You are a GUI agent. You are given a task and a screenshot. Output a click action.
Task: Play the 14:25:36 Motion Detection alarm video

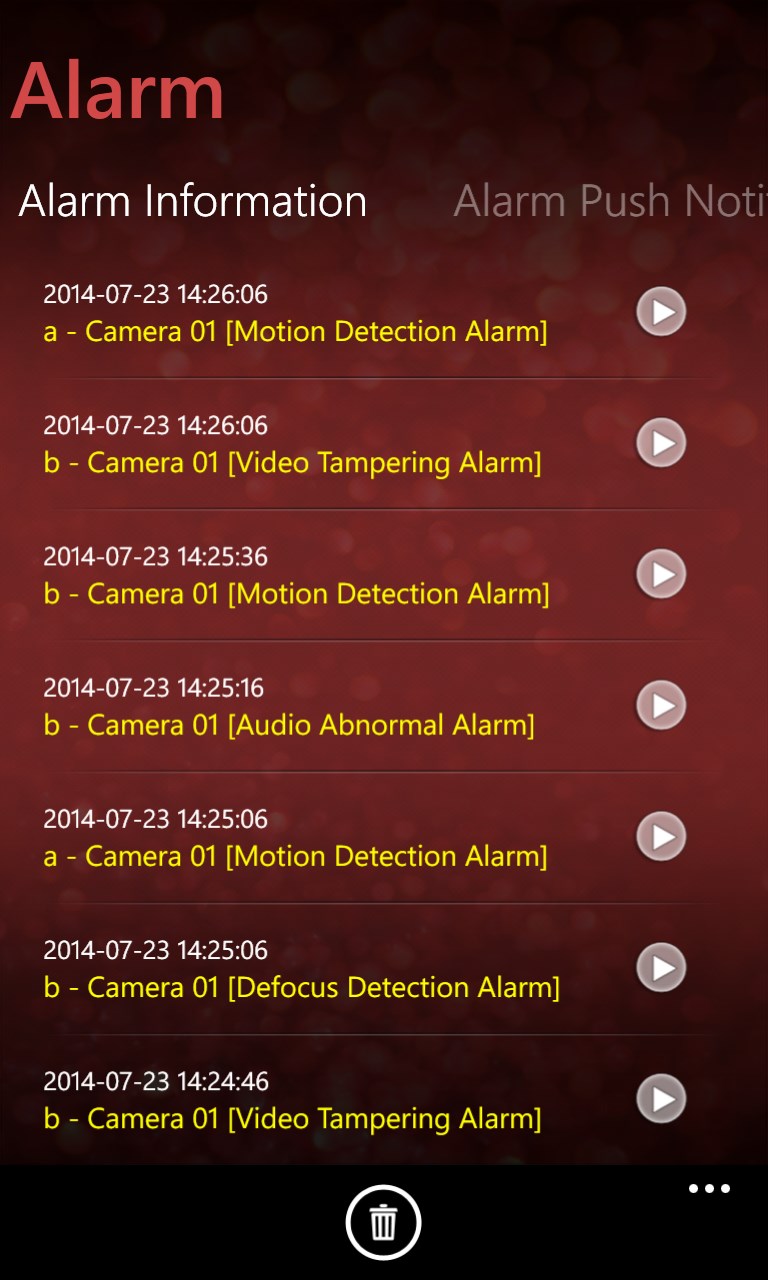coord(661,574)
